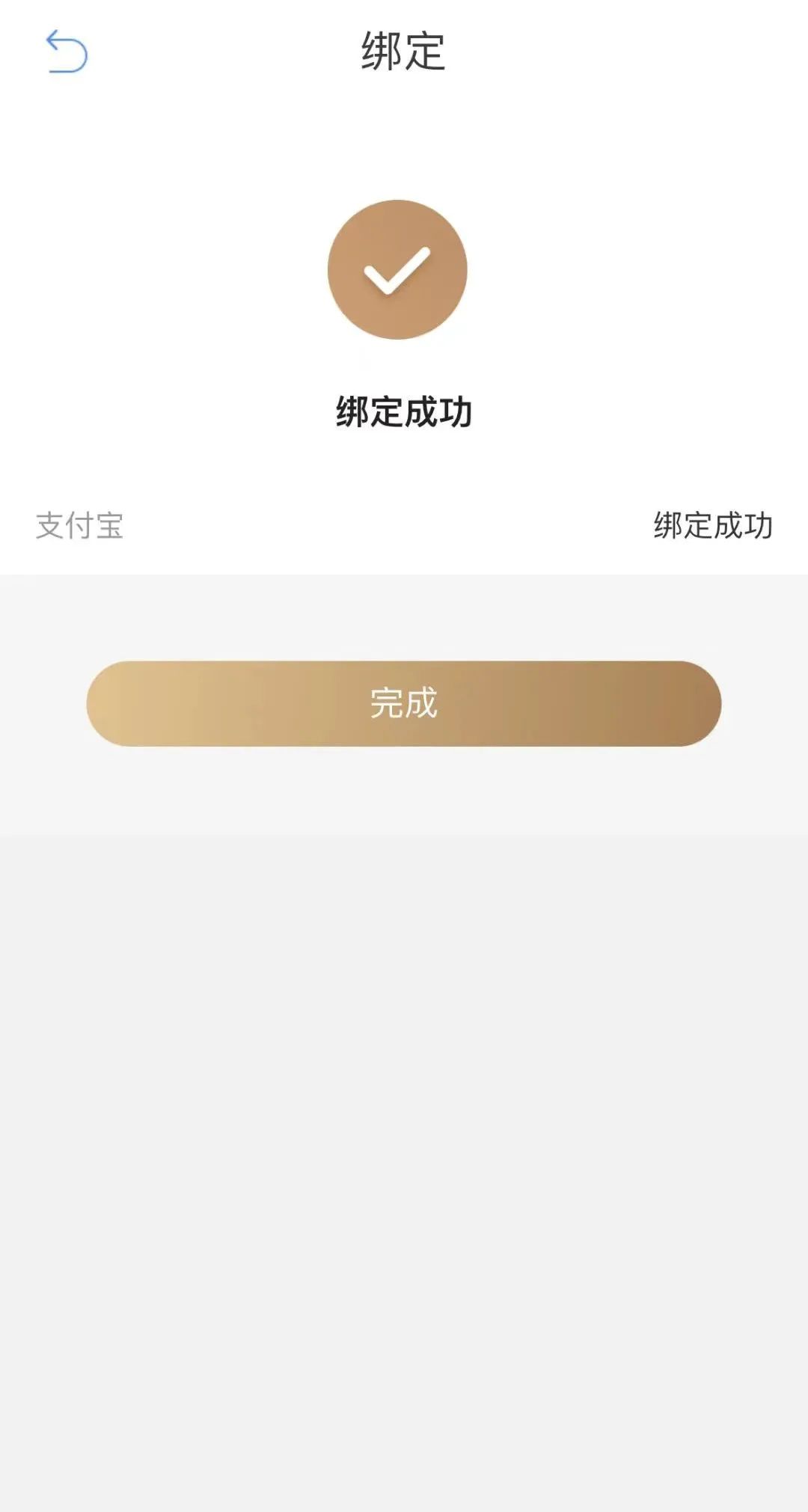Go back using the top-left arrow
Viewport: 808px width, 1512px height.
(67, 52)
